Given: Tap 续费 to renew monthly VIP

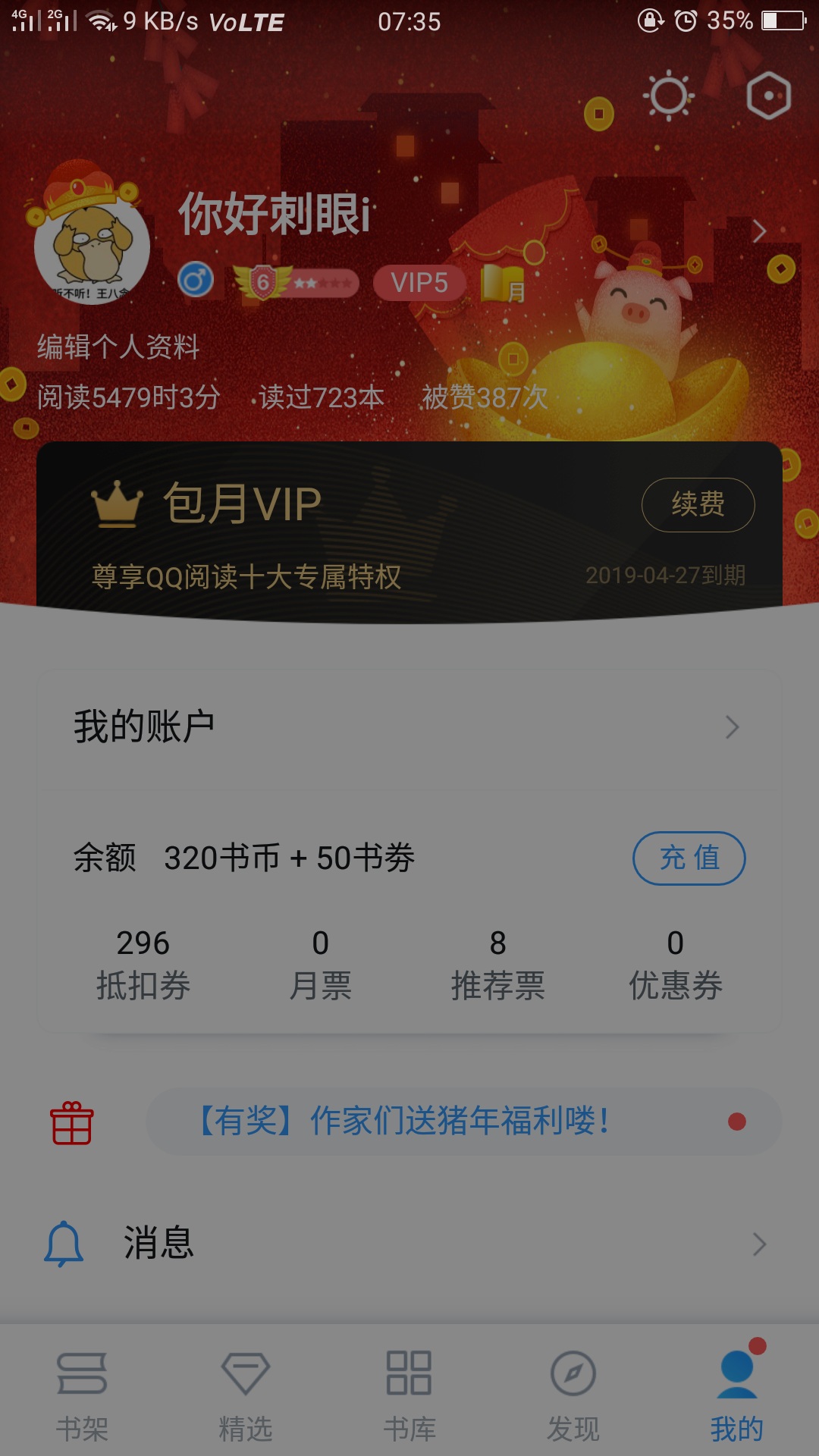Looking at the screenshot, I should coord(698,504).
